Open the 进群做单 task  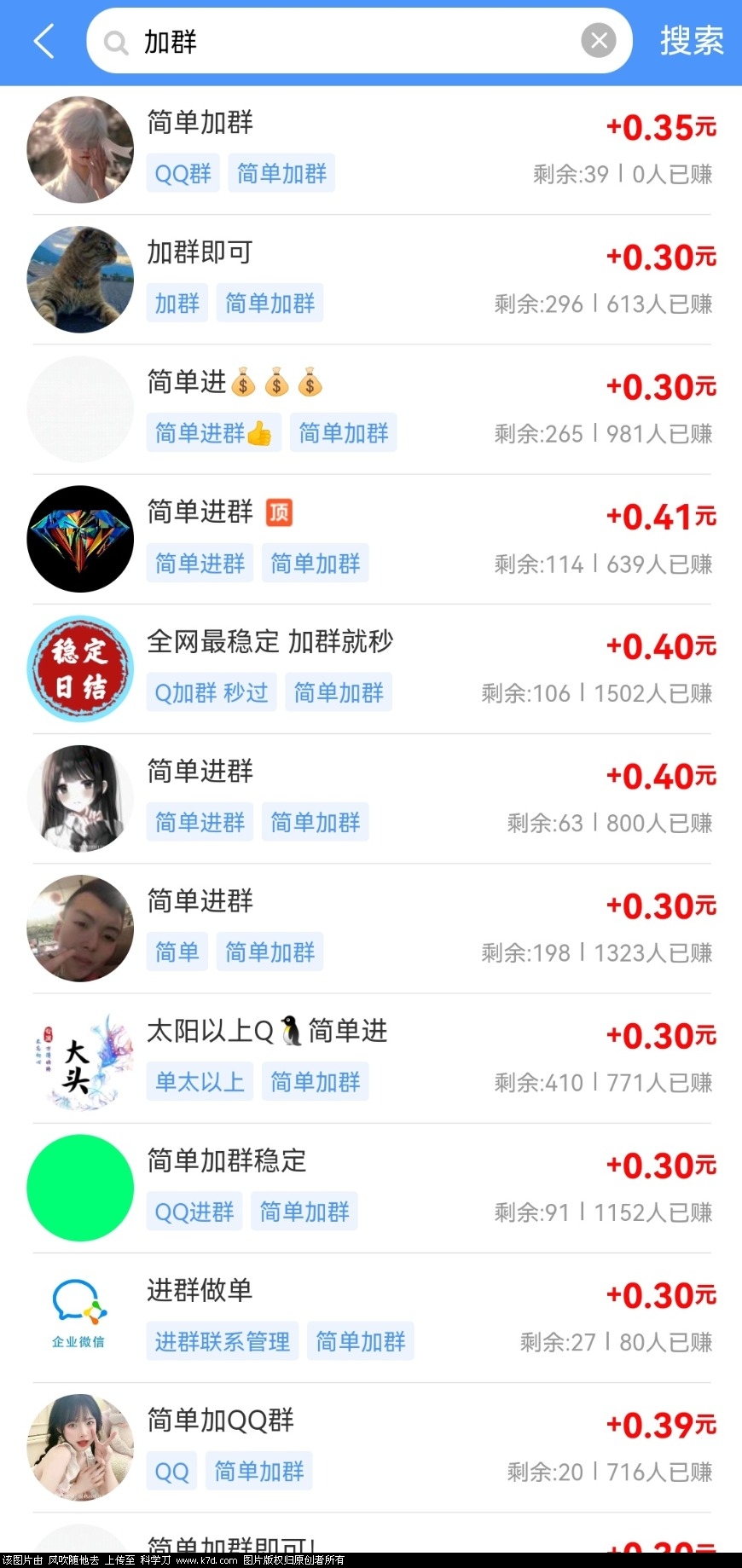pos(371,1316)
